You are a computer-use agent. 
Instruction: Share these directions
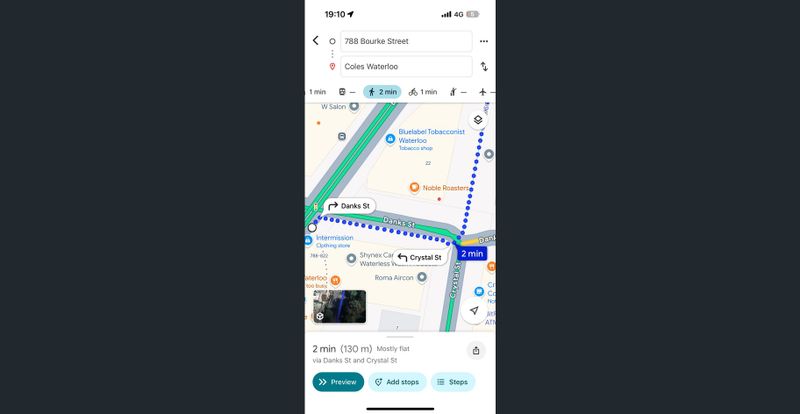[x=476, y=350]
